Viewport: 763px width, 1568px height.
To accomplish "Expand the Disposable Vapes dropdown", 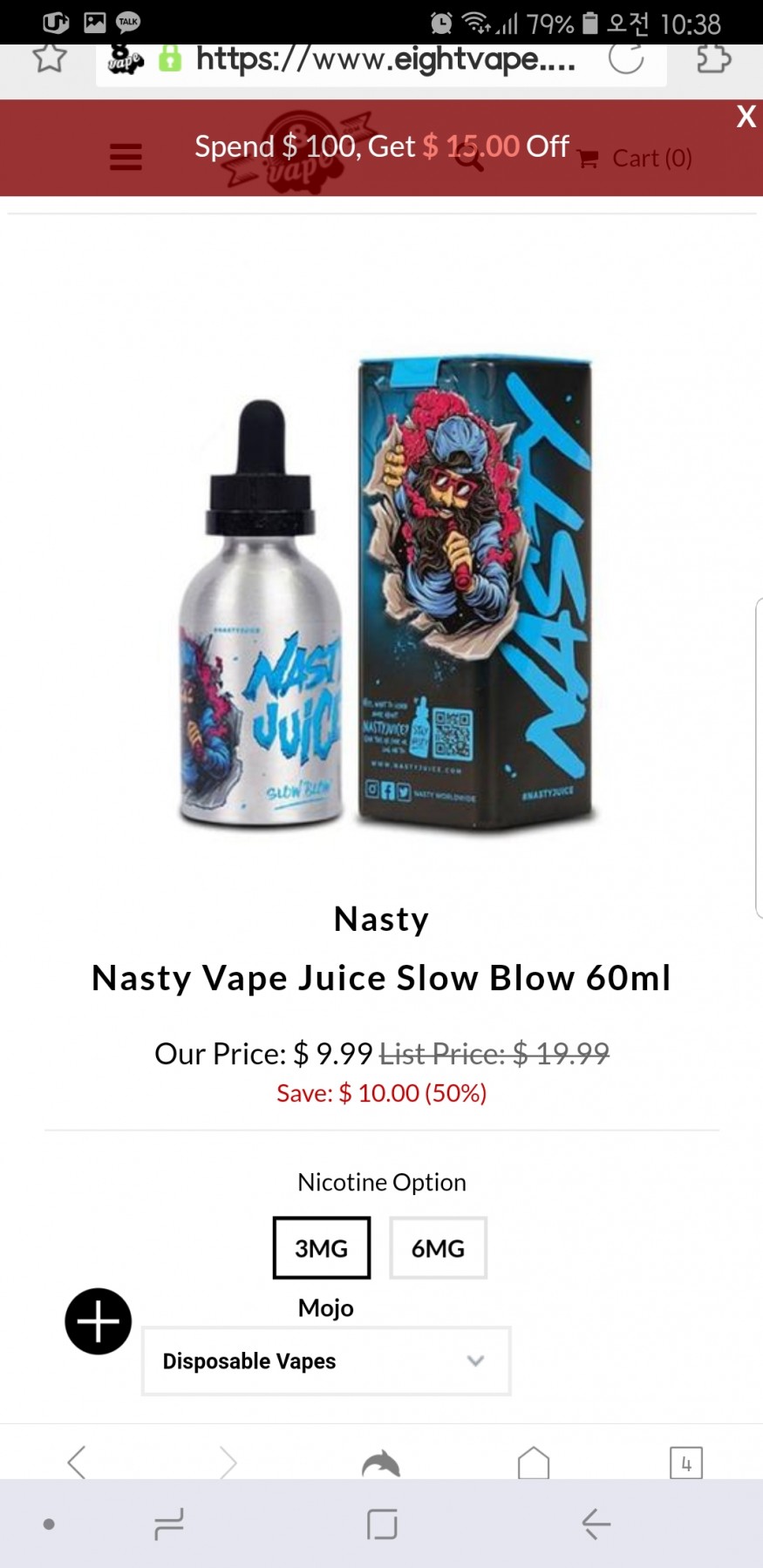I will (326, 1361).
